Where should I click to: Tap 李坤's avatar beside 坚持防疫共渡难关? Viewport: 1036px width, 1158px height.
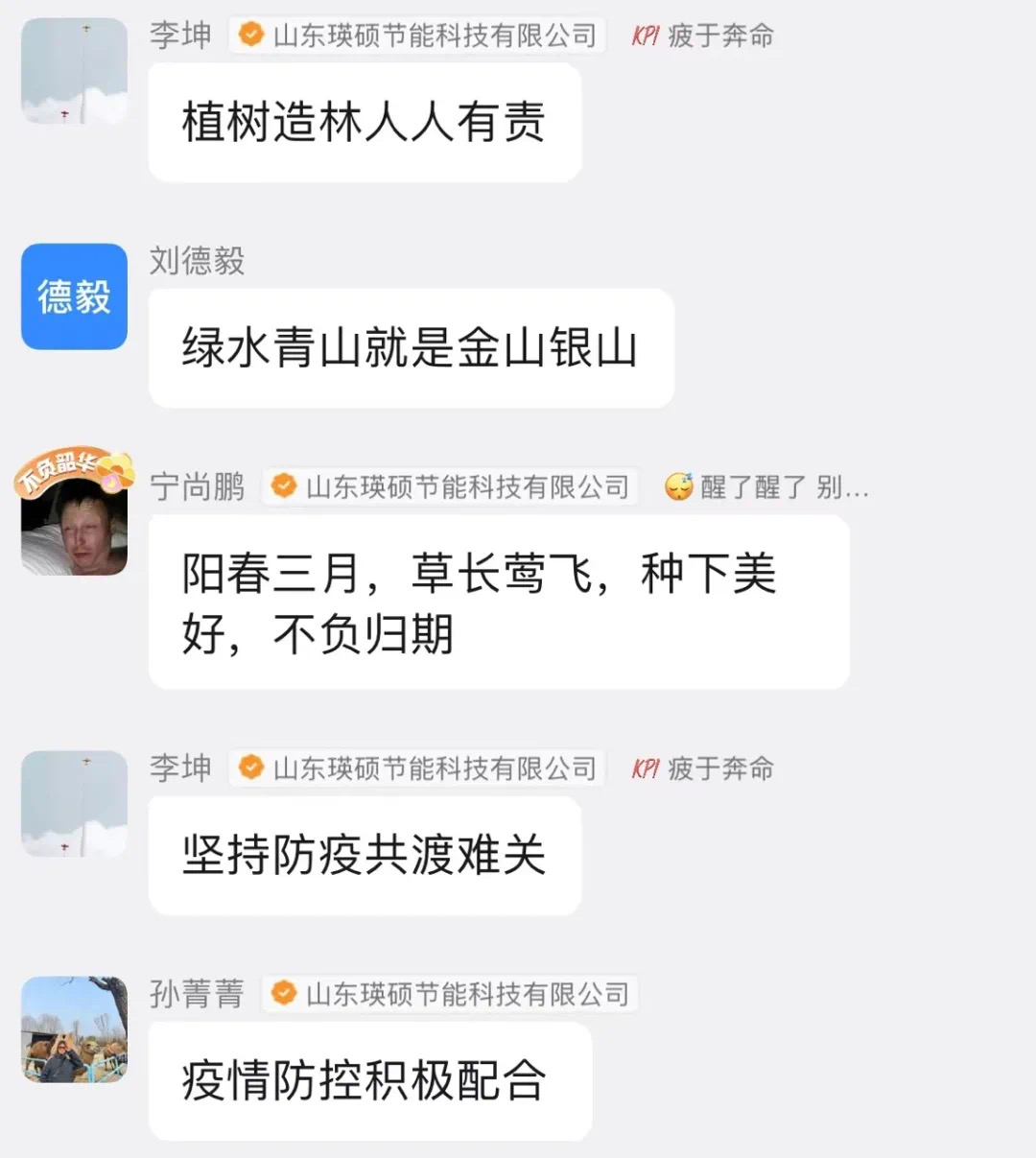tap(74, 804)
